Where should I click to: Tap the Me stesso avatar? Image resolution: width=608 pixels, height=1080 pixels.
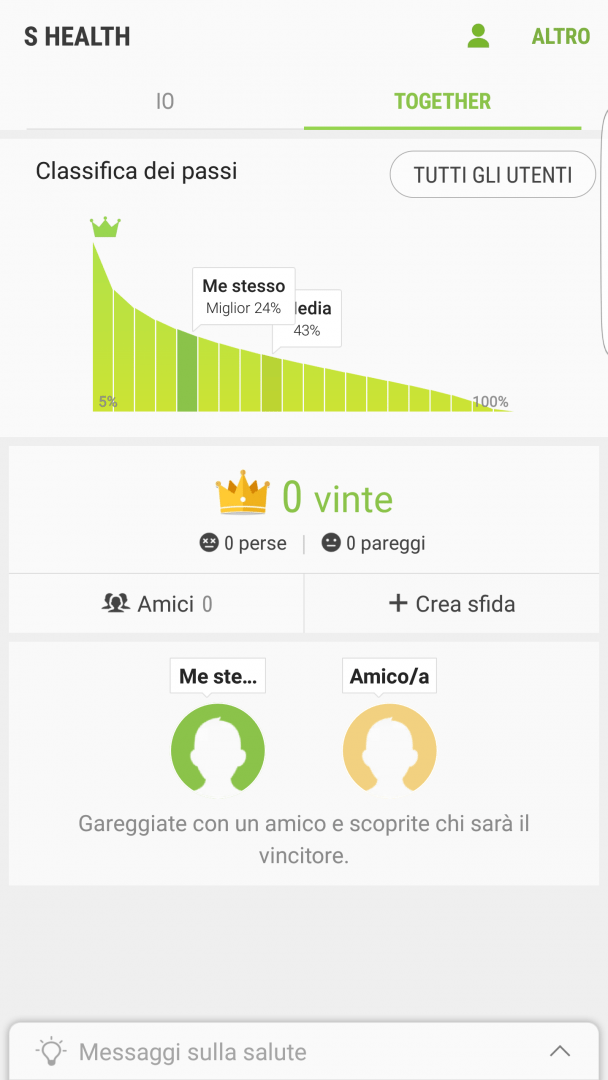(217, 749)
